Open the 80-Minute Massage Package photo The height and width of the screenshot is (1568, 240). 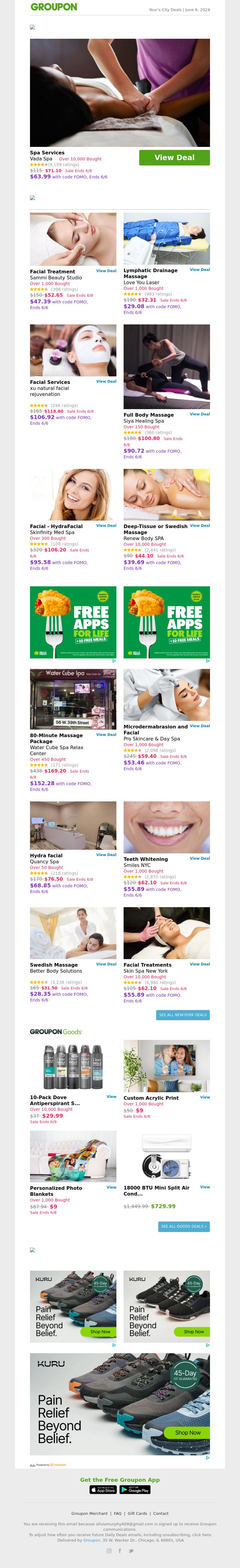73,699
